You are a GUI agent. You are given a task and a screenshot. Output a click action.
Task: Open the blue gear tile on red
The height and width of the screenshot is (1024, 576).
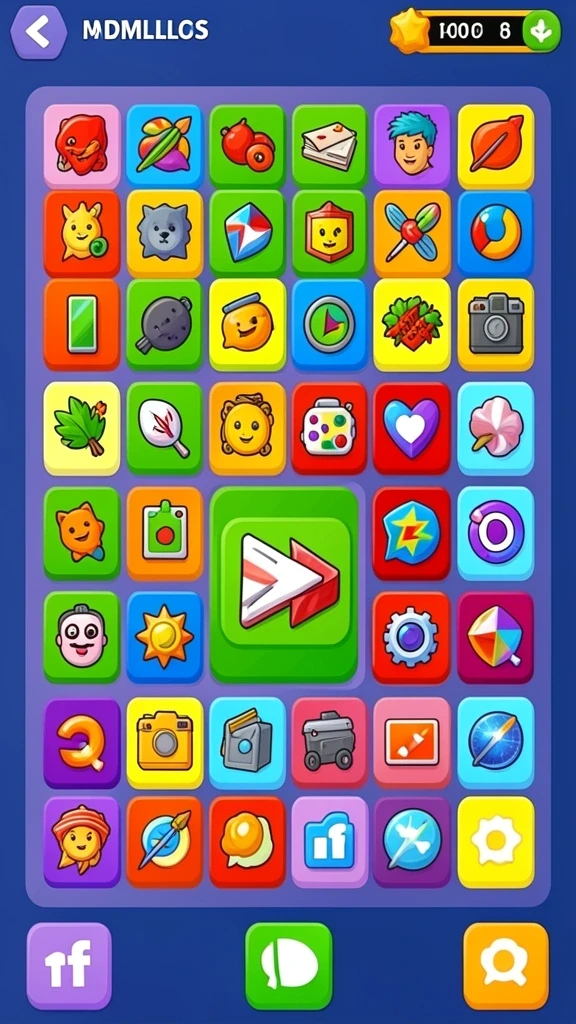click(411, 637)
